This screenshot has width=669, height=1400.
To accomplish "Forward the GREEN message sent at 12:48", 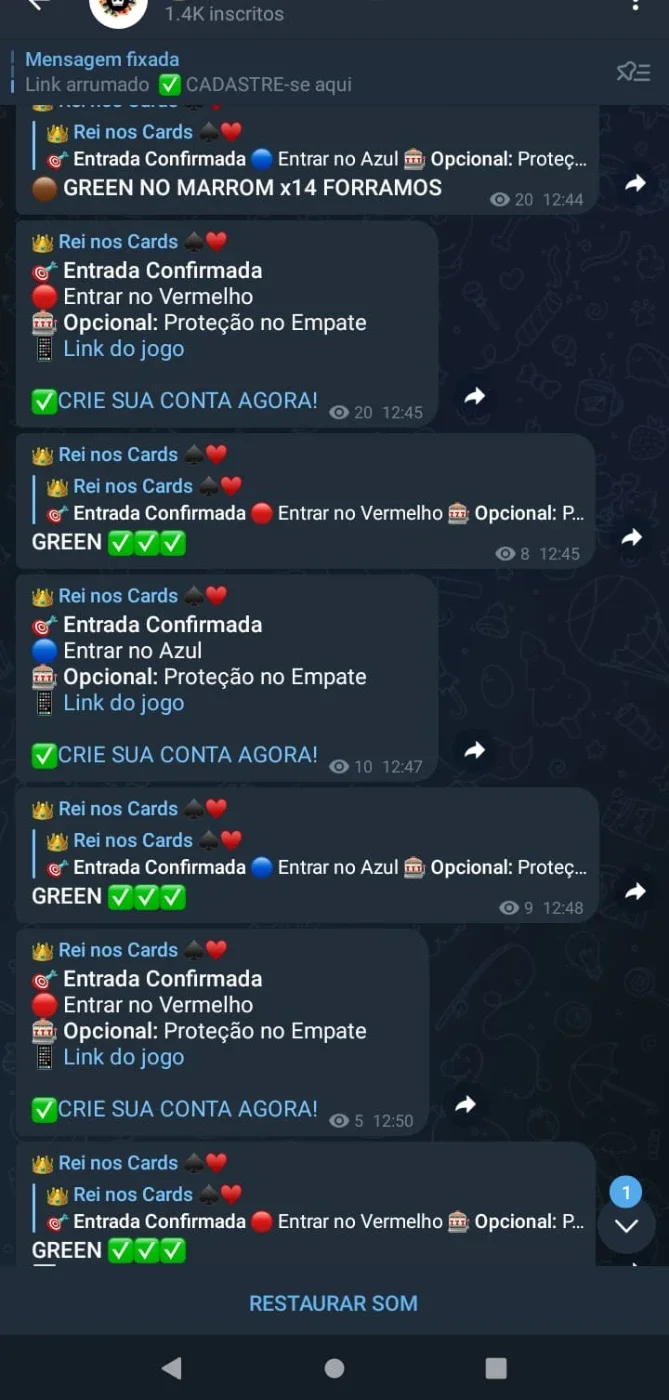I will click(x=635, y=891).
